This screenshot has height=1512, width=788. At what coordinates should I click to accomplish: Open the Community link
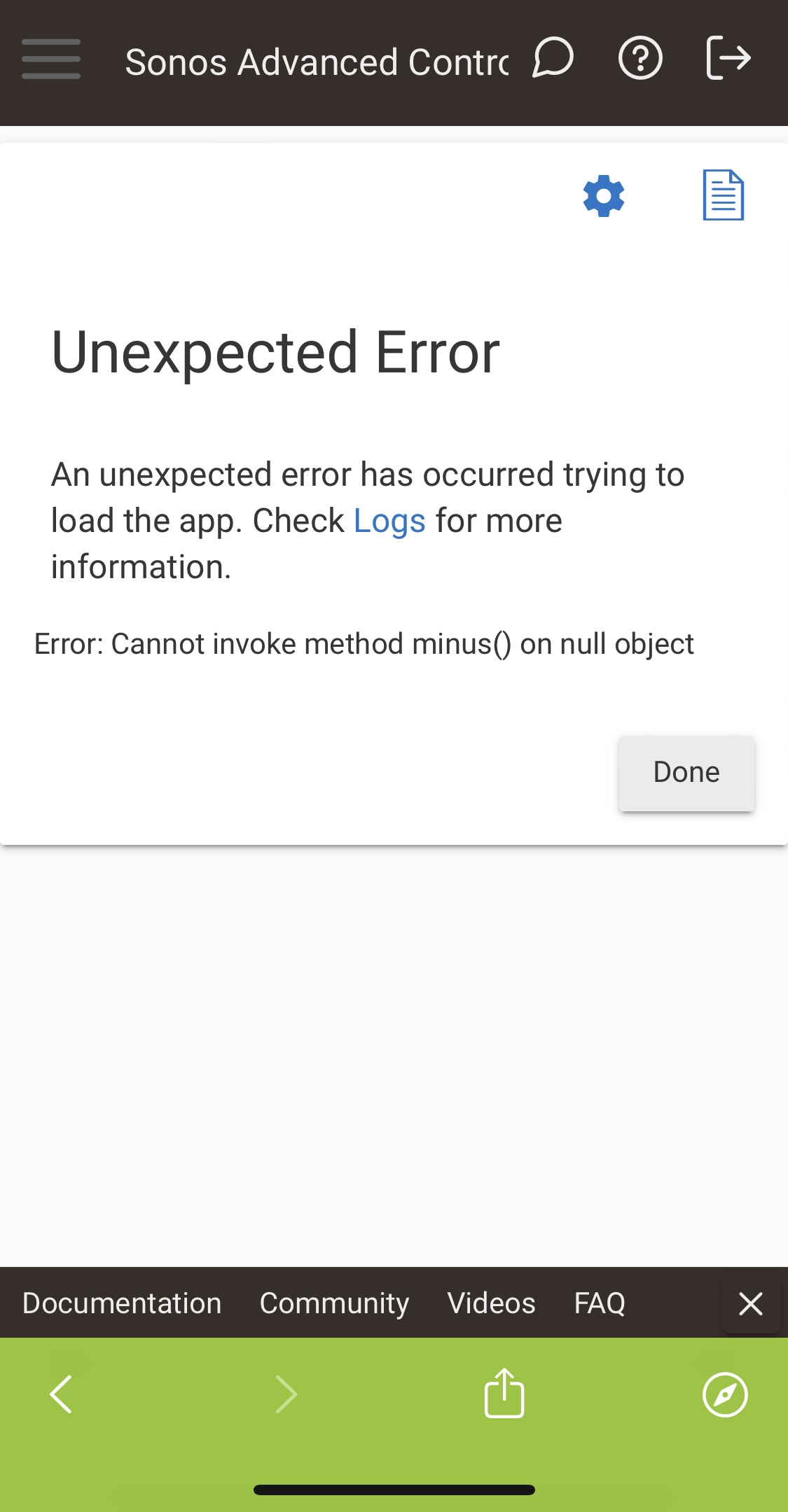pyautogui.click(x=334, y=1303)
